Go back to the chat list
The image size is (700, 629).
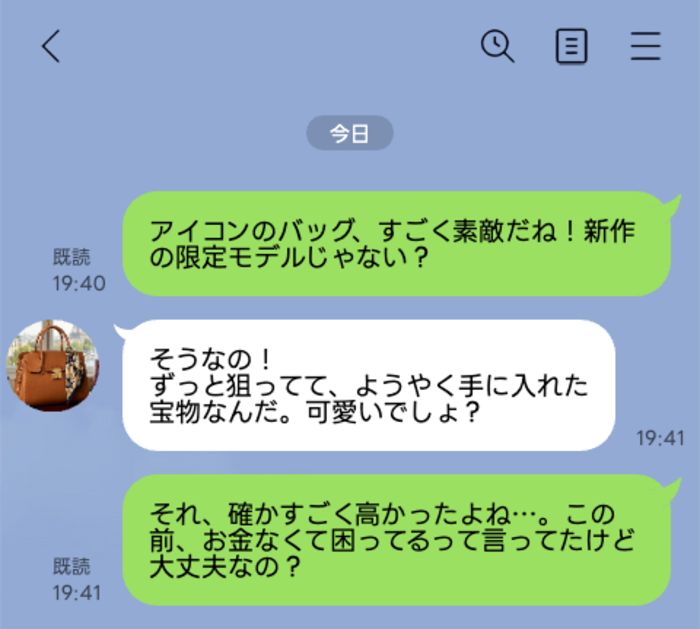pos(51,46)
